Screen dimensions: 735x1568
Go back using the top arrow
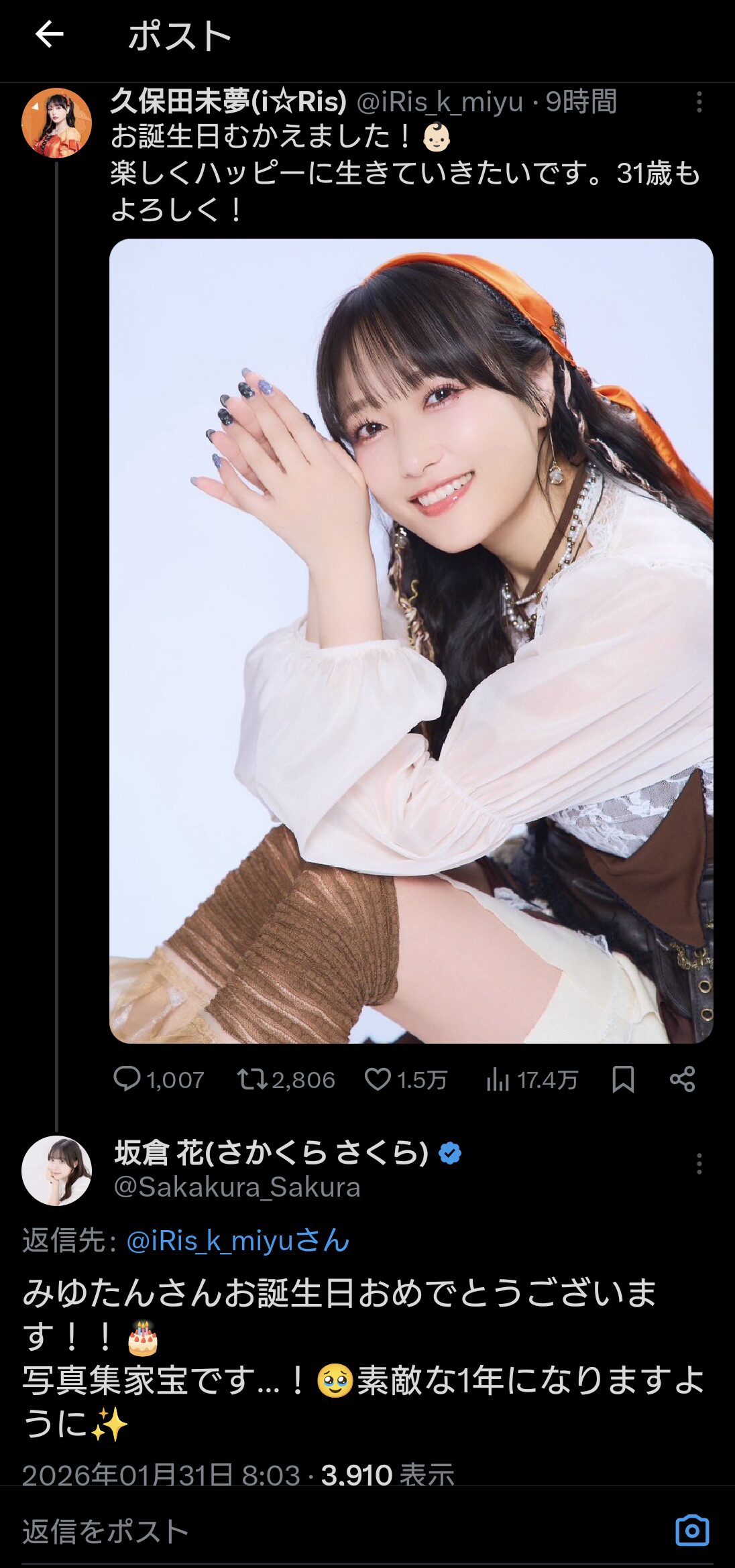(49, 34)
